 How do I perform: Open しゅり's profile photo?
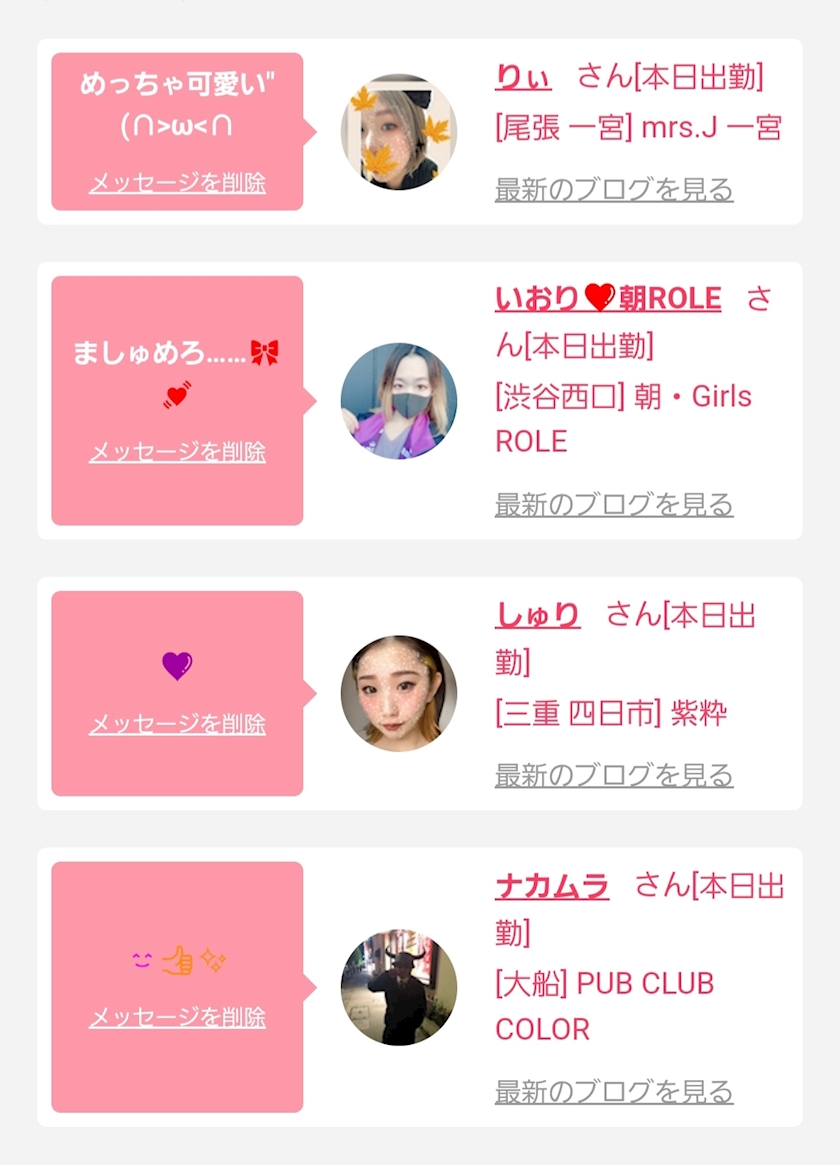pos(399,693)
